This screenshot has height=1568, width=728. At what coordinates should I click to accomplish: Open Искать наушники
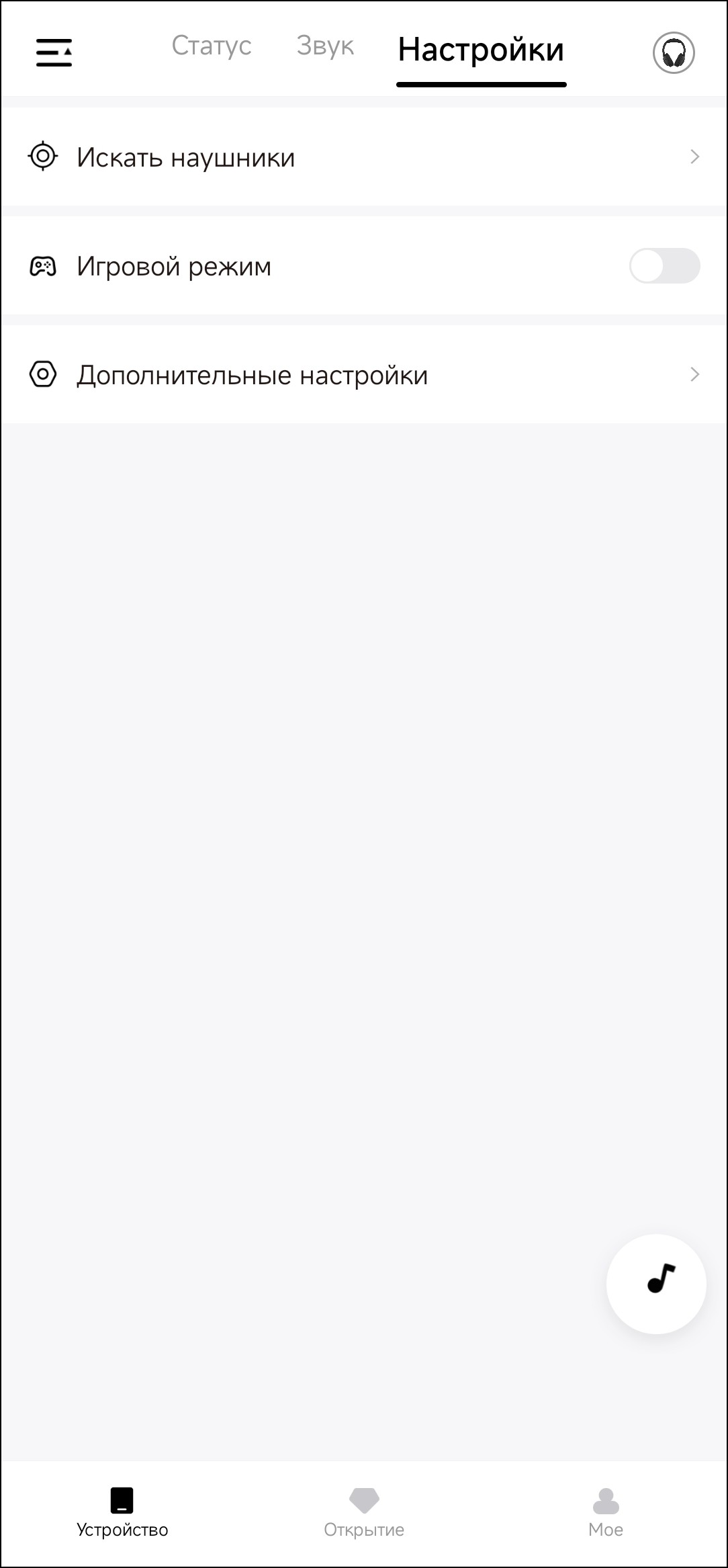coord(364,157)
